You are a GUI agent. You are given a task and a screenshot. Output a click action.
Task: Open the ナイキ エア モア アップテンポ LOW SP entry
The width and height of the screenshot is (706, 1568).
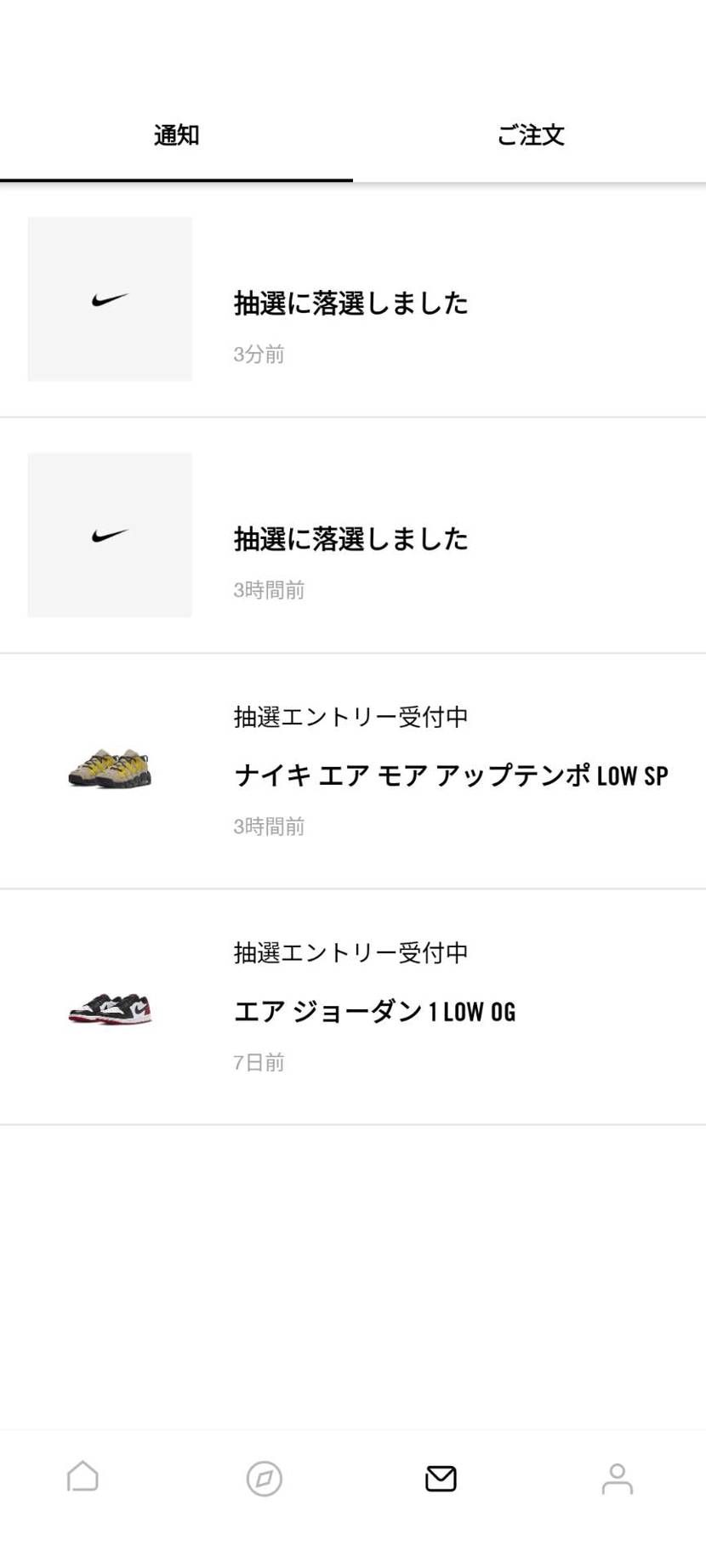452,775
